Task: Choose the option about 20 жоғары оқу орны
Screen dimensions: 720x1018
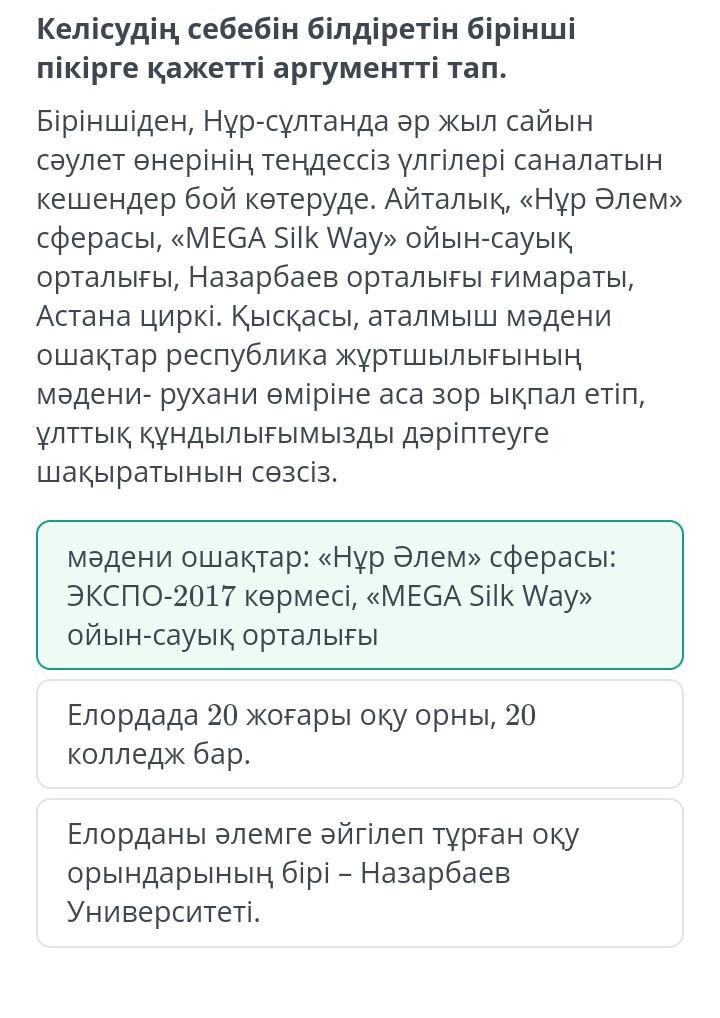Action: (360, 734)
